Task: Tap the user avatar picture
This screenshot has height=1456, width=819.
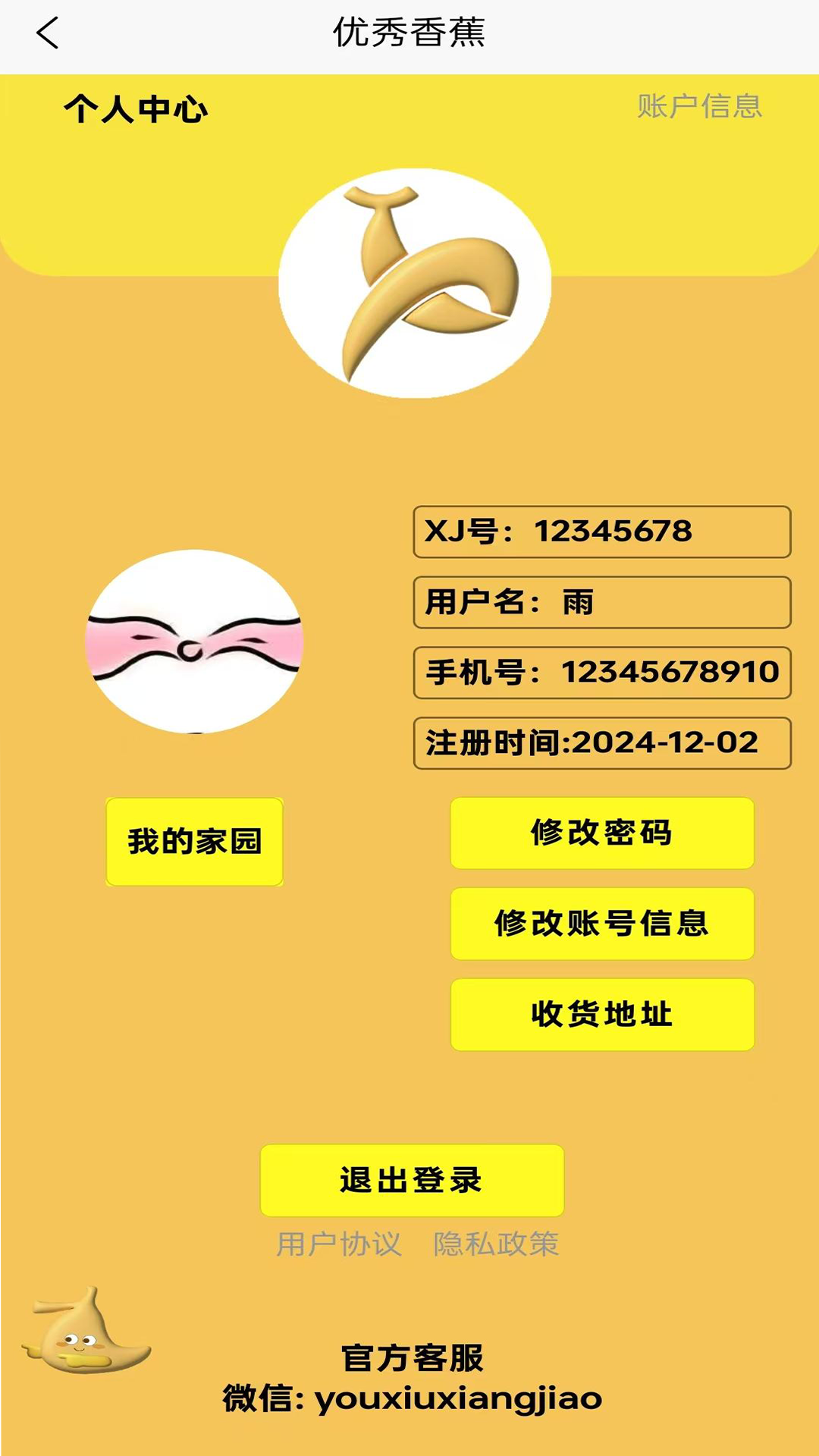Action: pyautogui.click(x=194, y=642)
